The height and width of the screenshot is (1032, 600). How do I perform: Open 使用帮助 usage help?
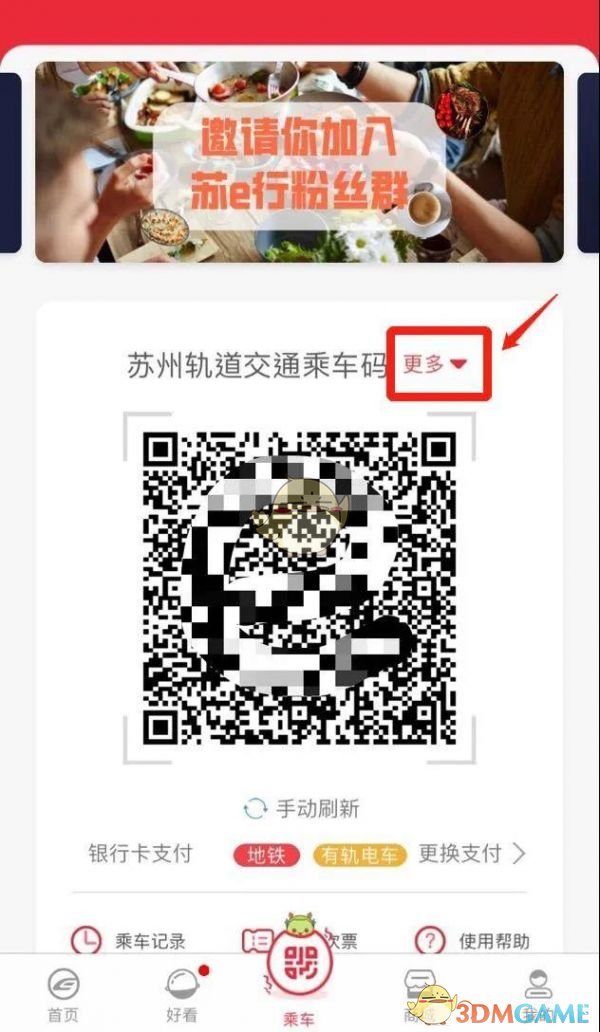pyautogui.click(x=472, y=941)
